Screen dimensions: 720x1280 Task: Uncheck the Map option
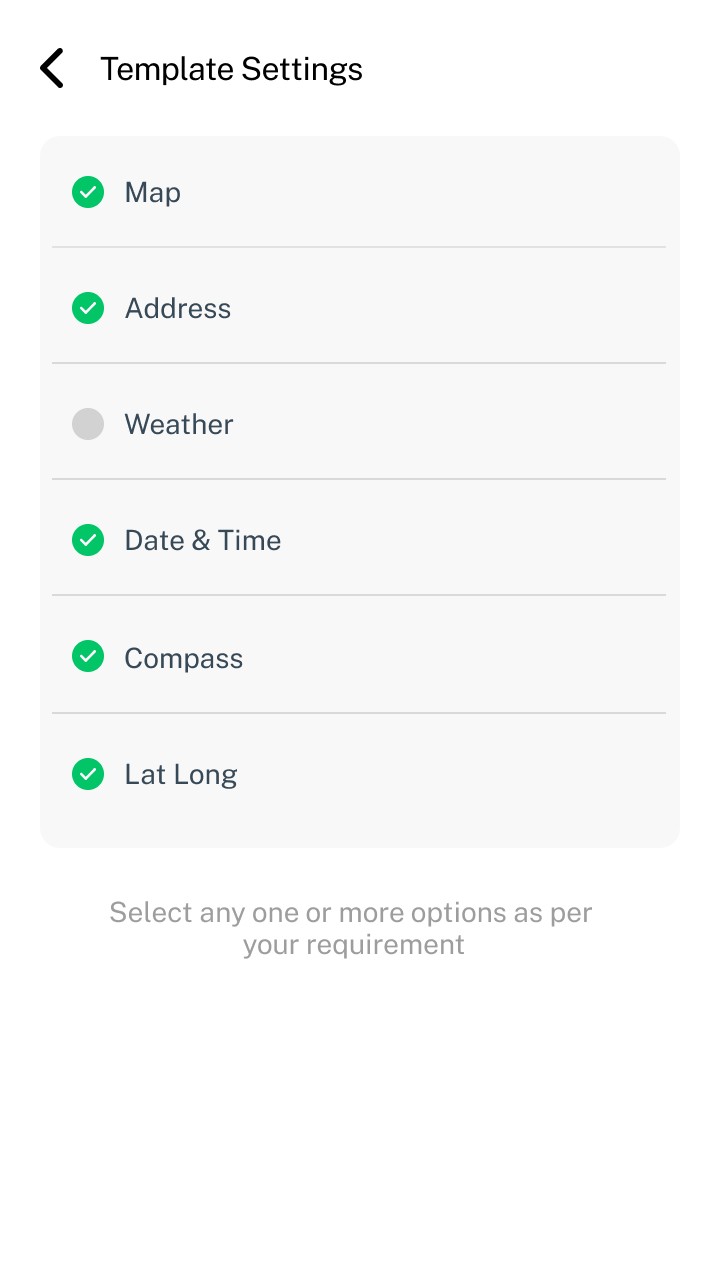88,192
